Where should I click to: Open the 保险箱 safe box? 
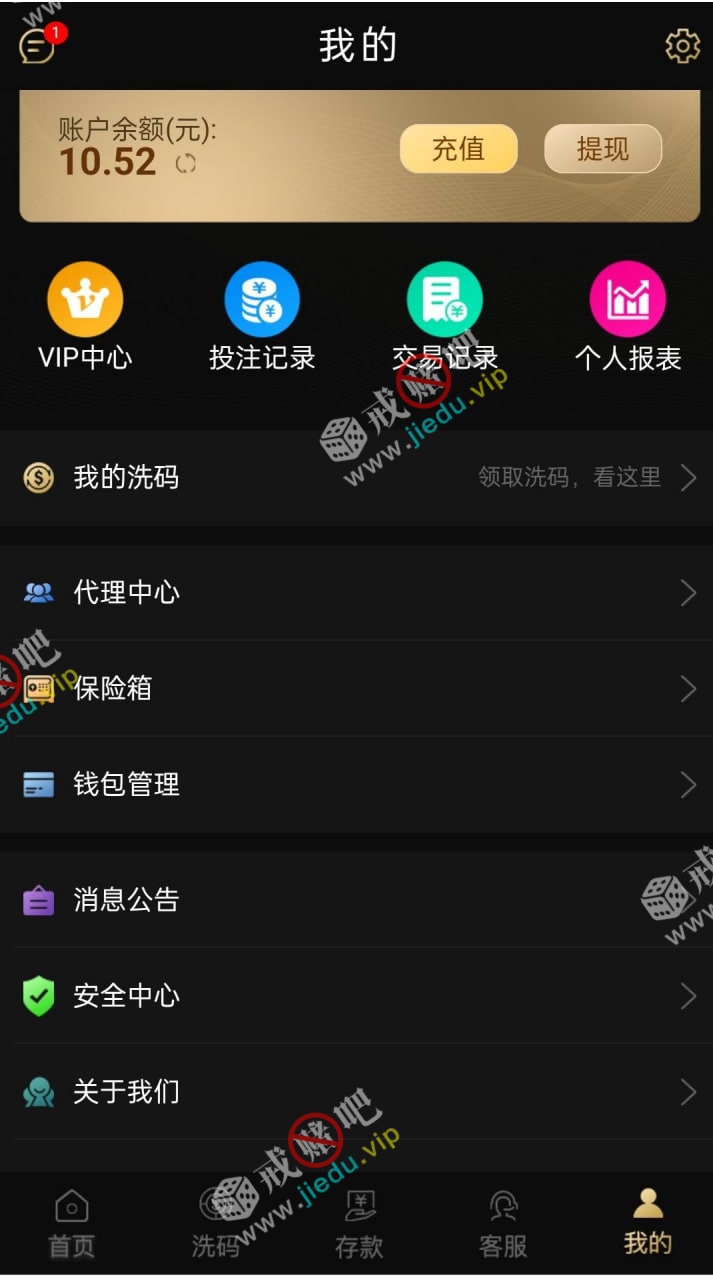[356, 689]
